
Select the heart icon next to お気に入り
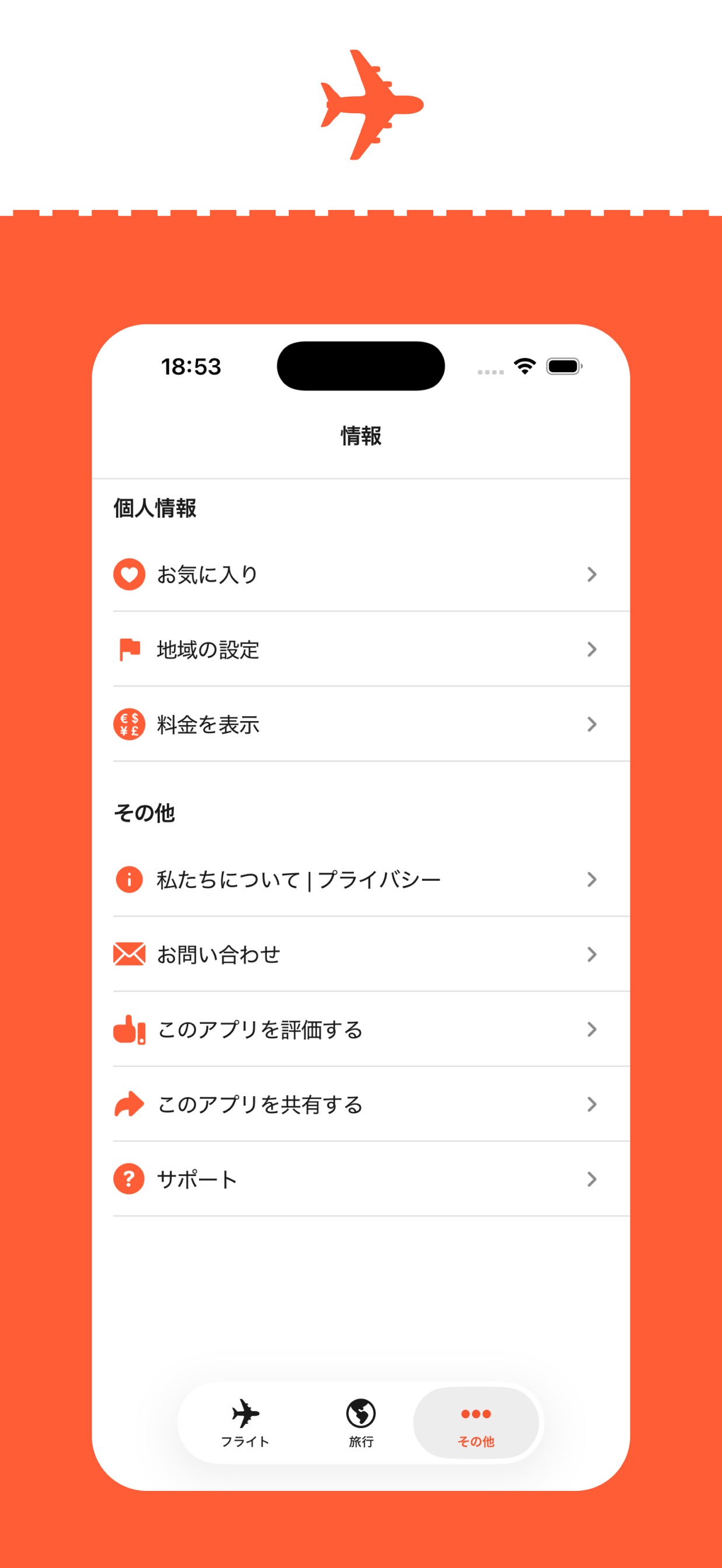[129, 575]
